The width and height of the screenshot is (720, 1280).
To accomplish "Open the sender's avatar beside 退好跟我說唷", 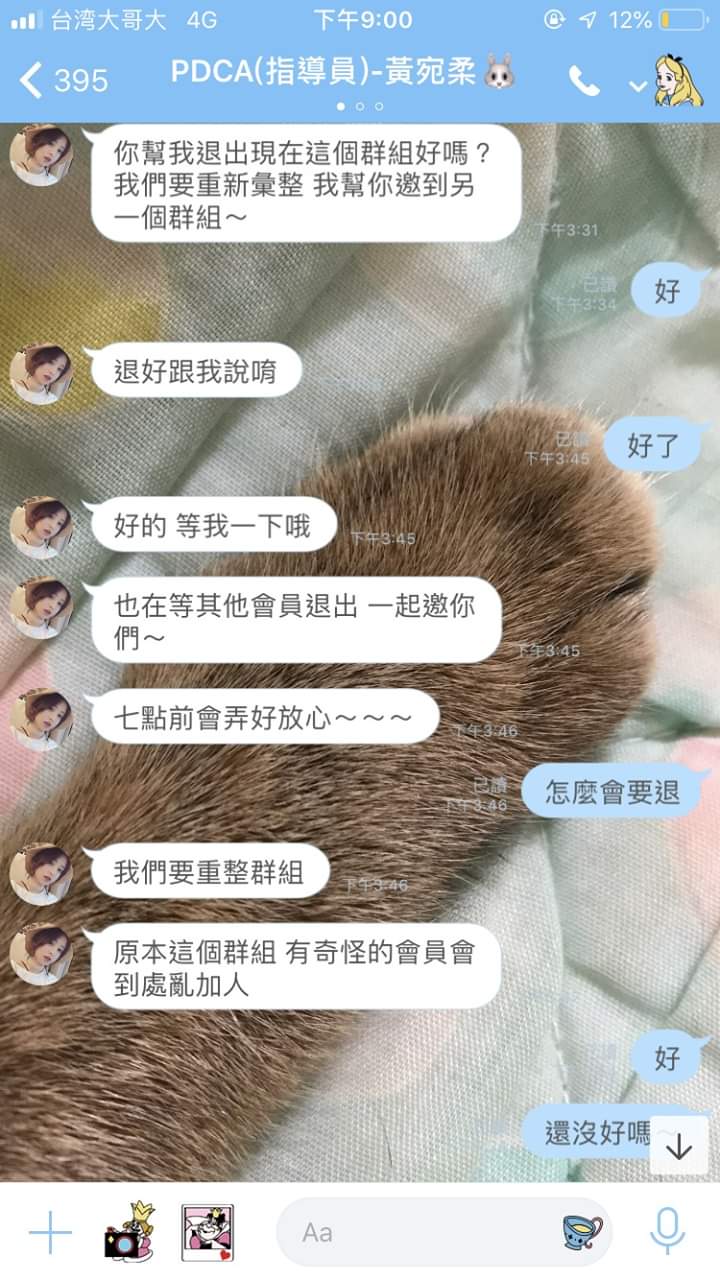I will pos(41,374).
